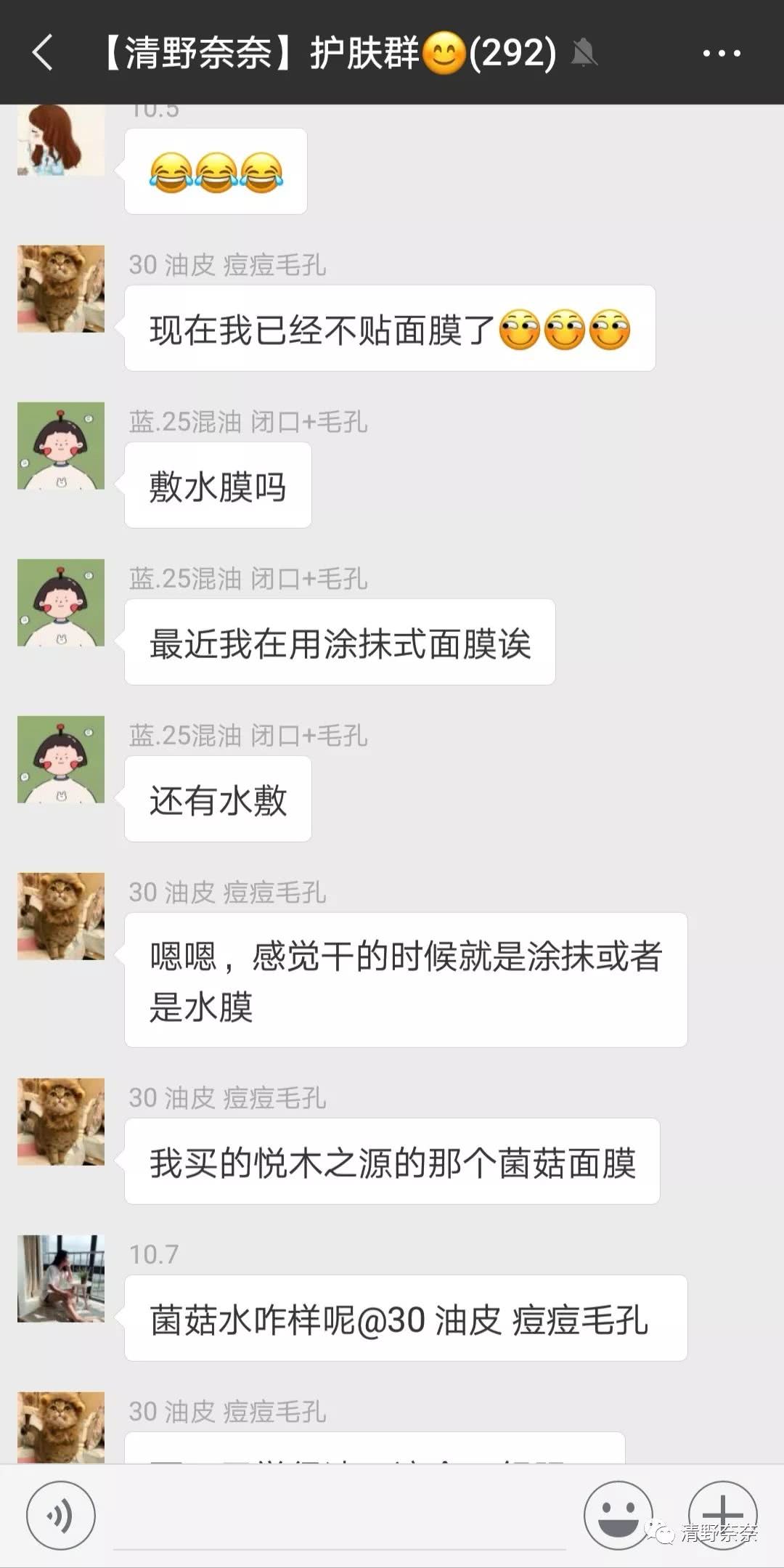Open the group chat options menu

(722, 53)
